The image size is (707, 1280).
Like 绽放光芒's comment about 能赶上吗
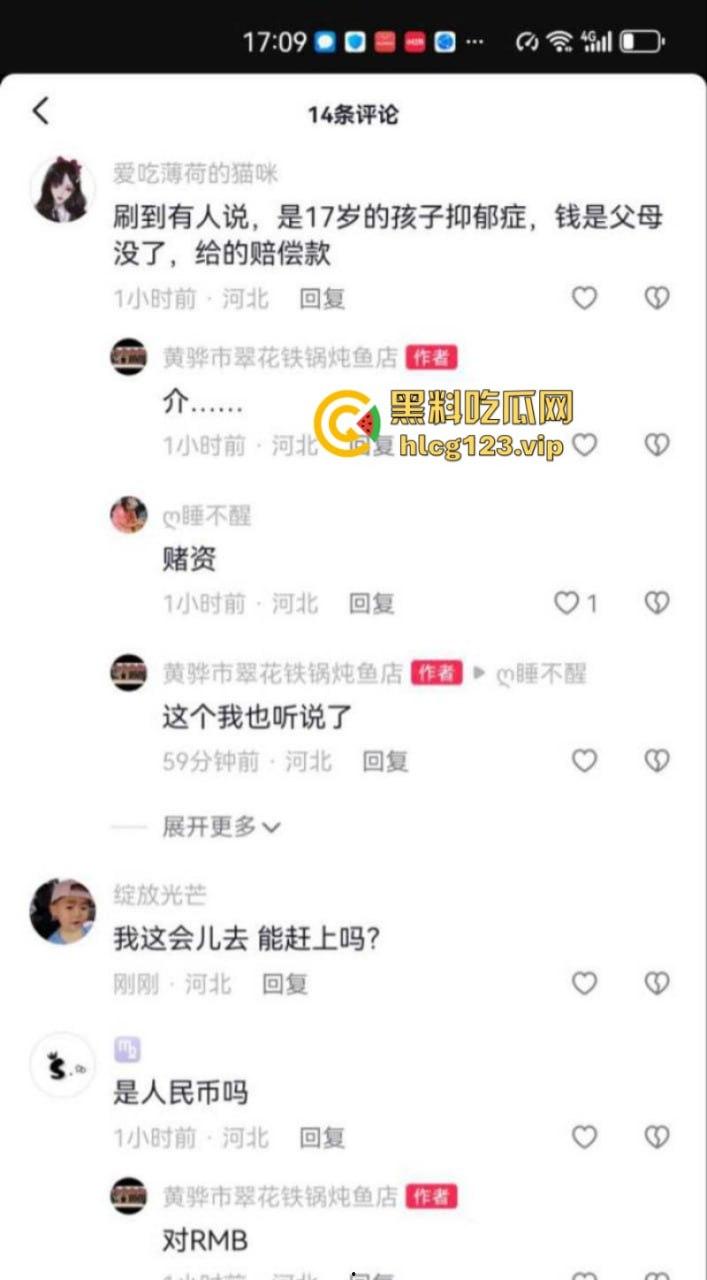click(x=584, y=983)
